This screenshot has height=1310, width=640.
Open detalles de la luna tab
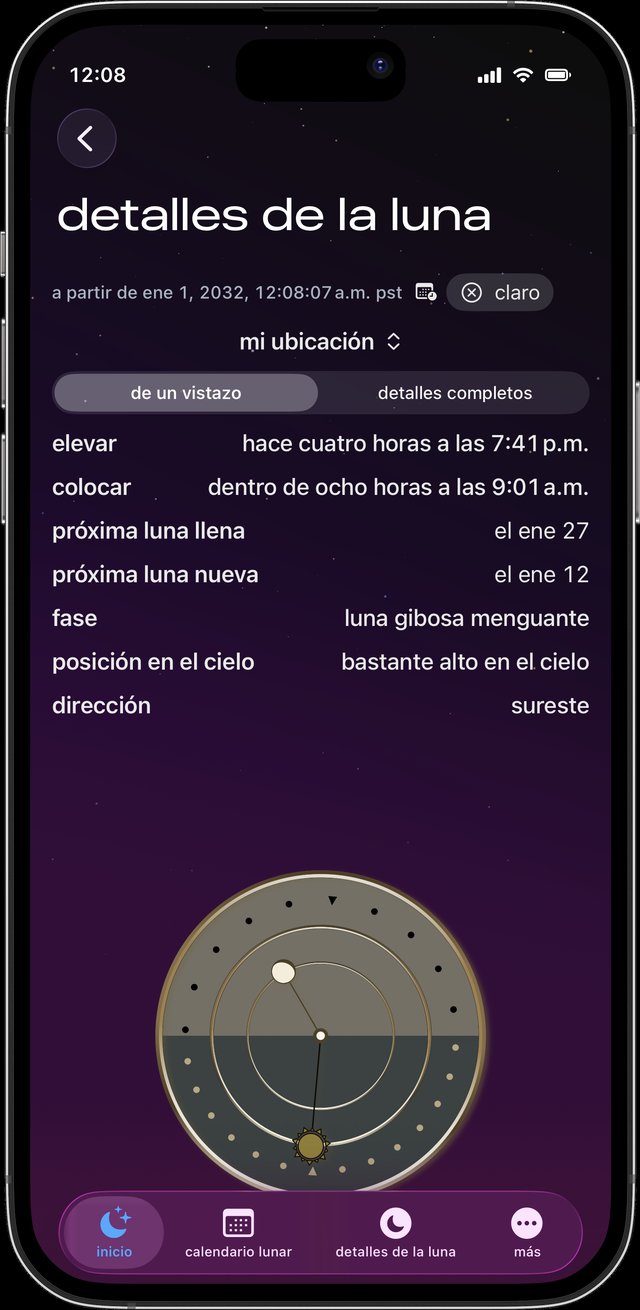coord(396,1232)
